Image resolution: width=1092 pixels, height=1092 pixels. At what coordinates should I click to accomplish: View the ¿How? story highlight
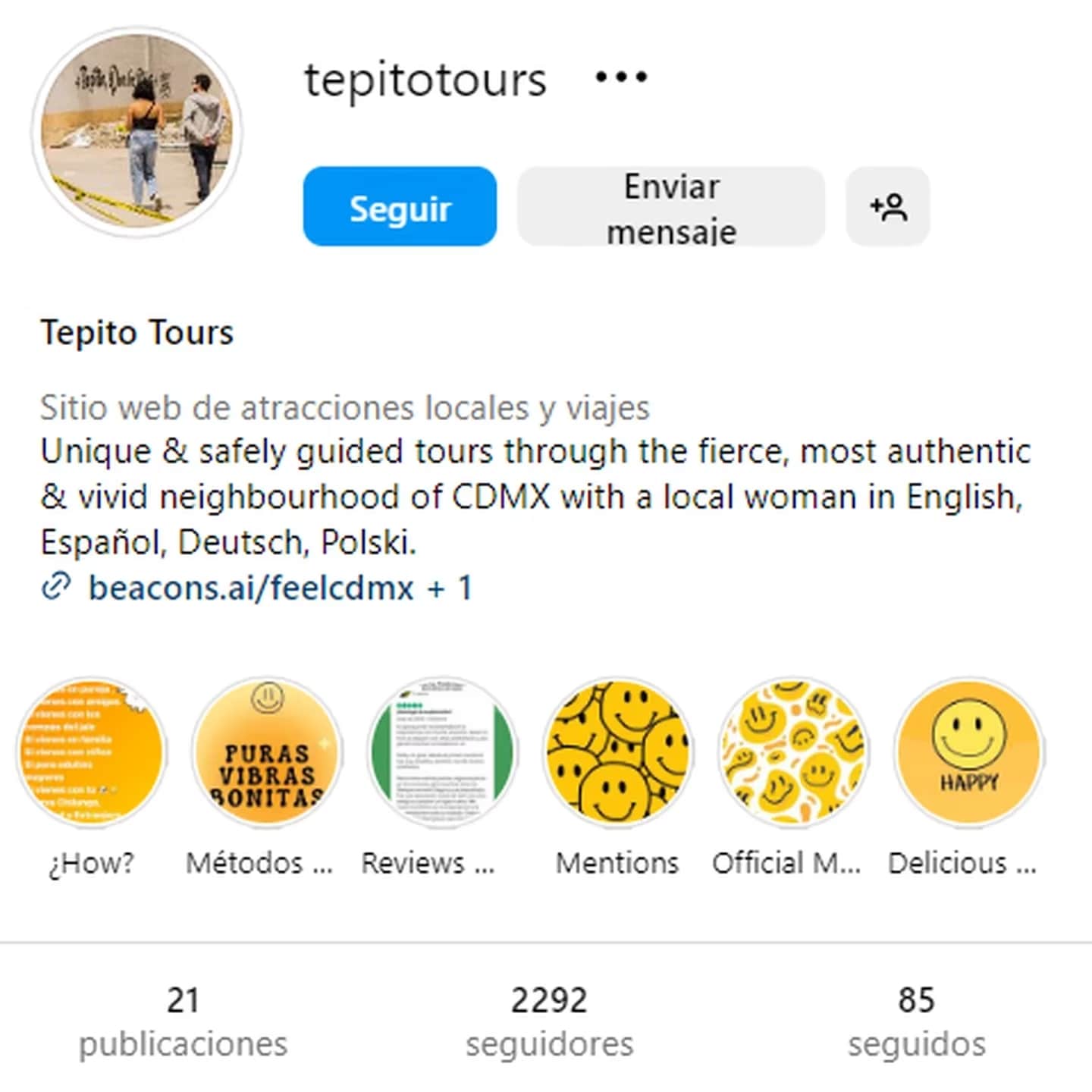click(x=91, y=751)
